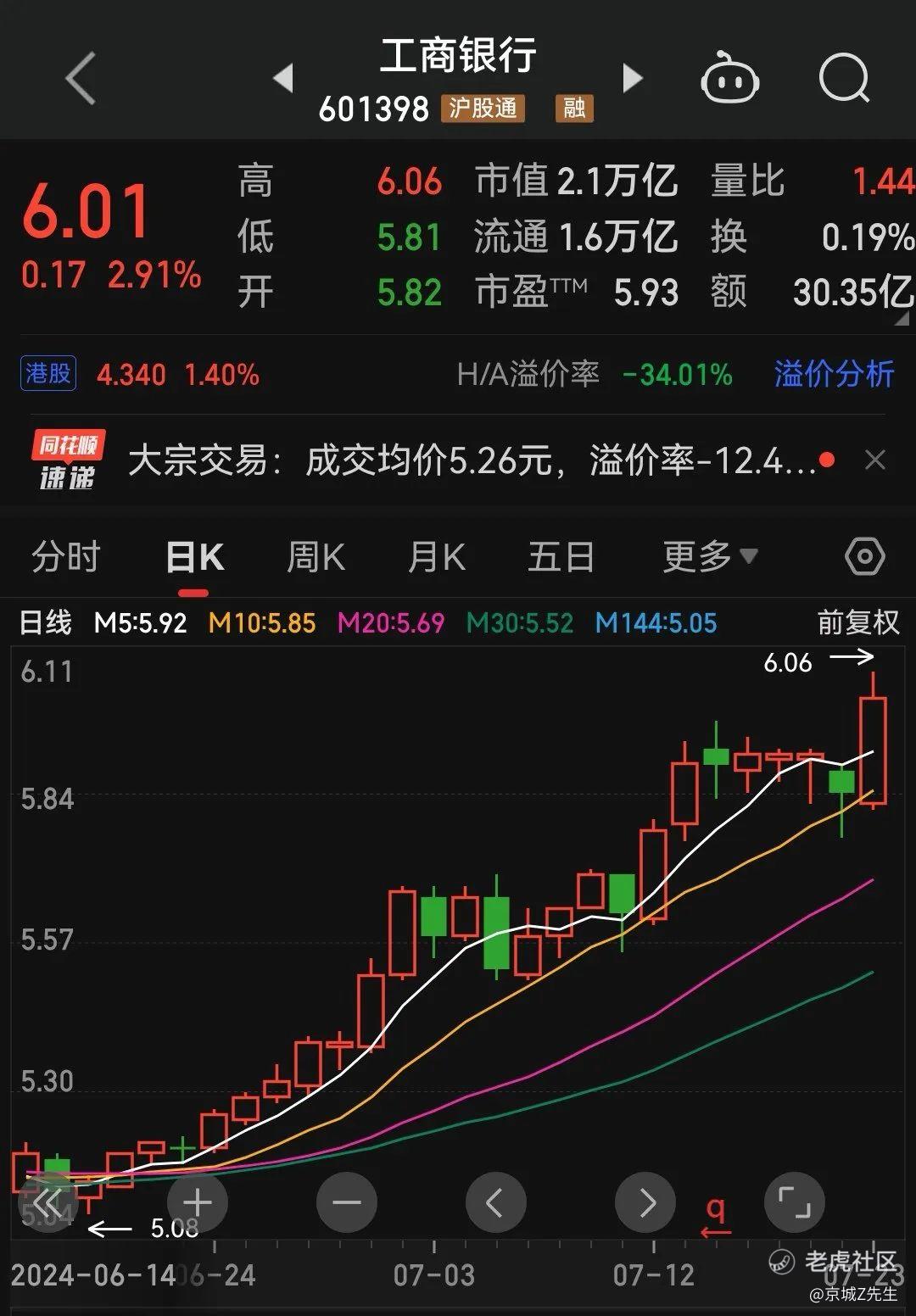Expand the chart to full screen

coord(794,1202)
